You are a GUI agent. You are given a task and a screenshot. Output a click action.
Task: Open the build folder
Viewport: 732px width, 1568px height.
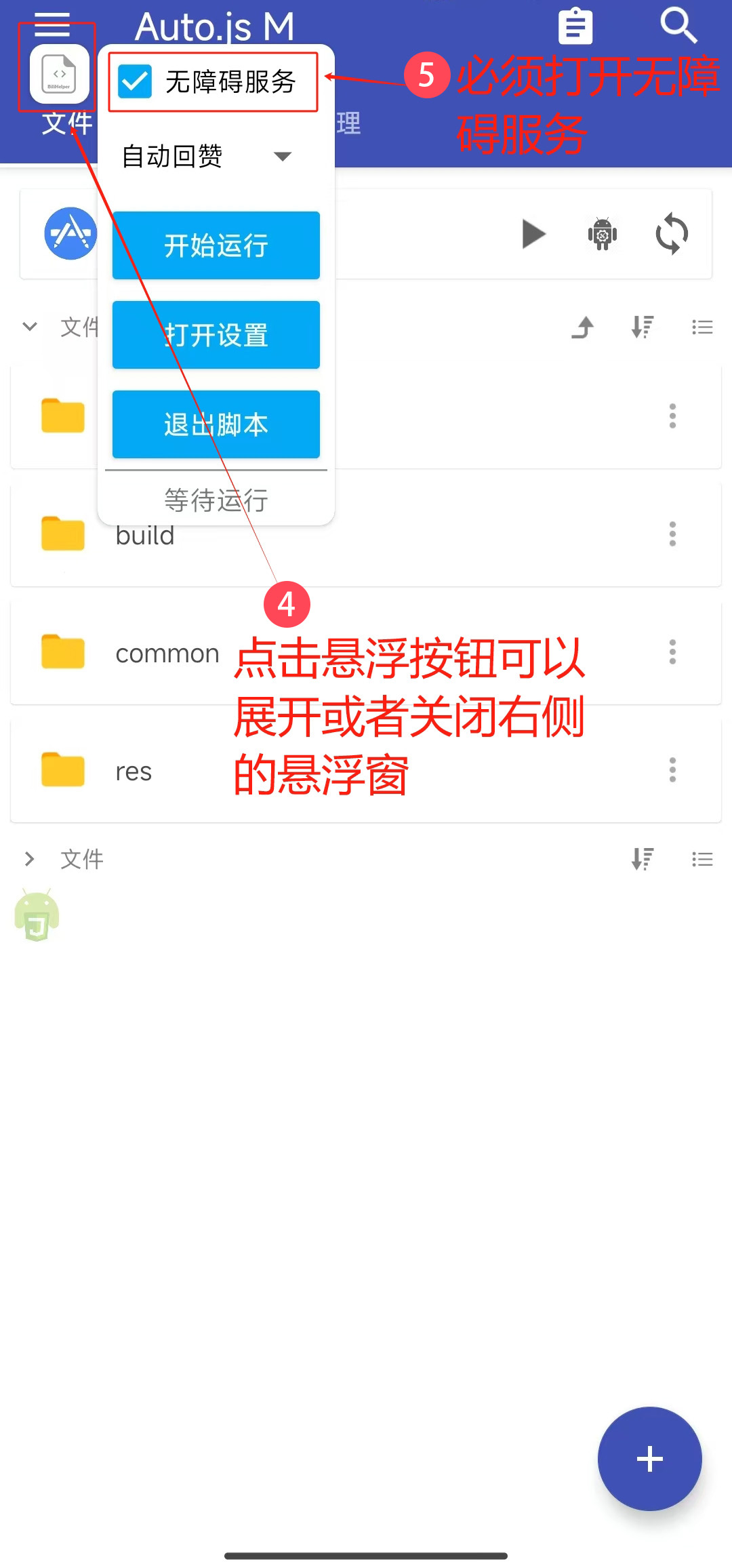click(x=144, y=536)
